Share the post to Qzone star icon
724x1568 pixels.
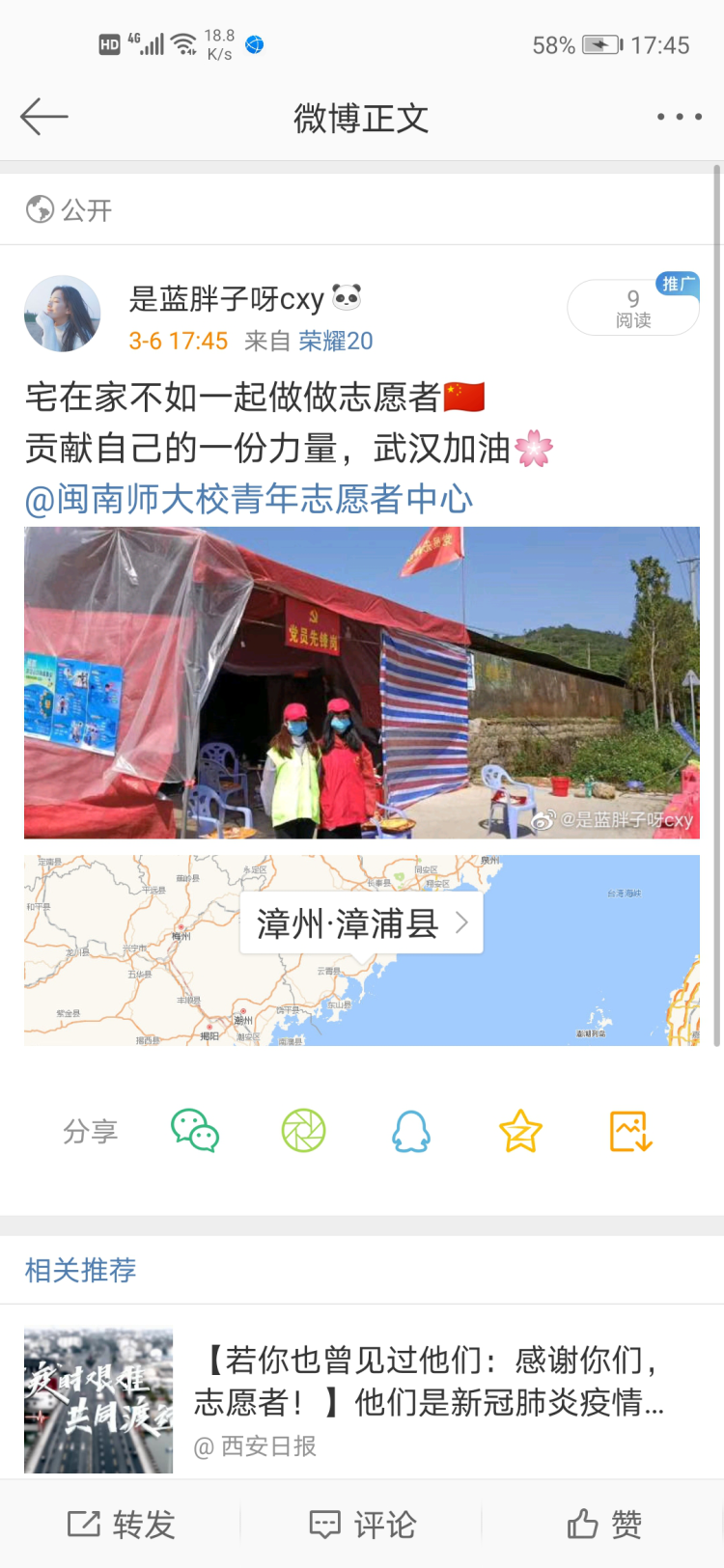[x=520, y=1131]
